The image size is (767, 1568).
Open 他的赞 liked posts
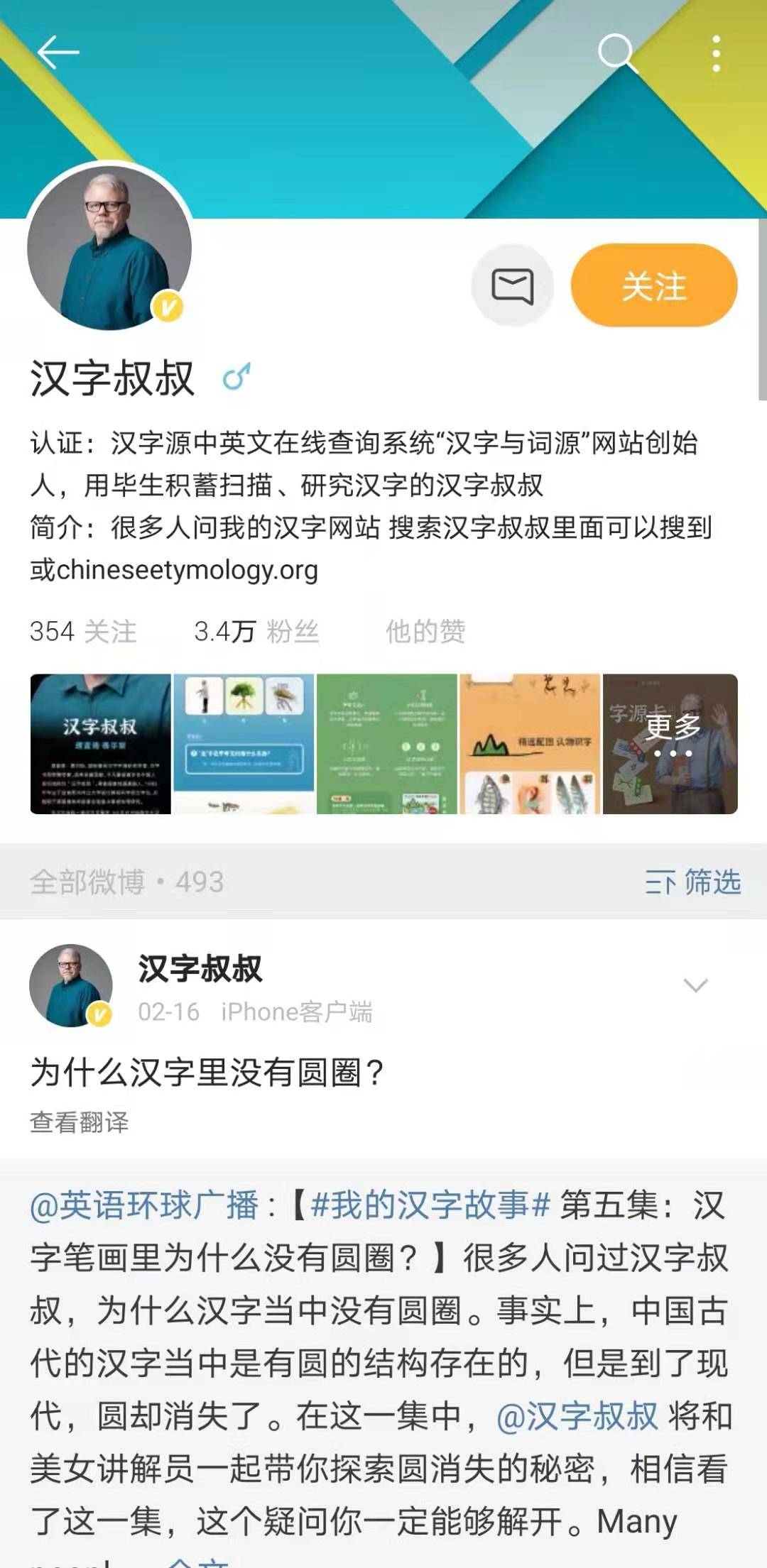pyautogui.click(x=425, y=631)
